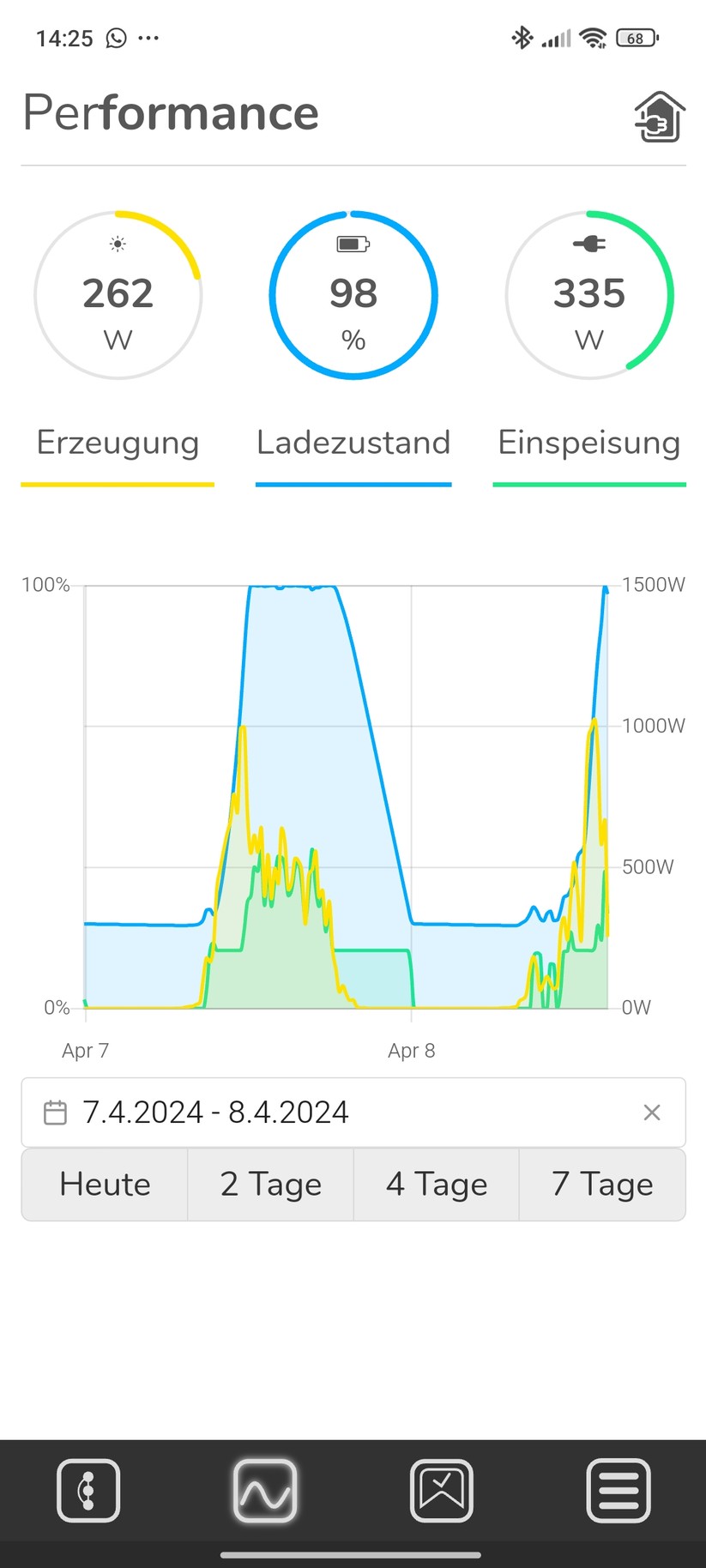Select the Erzeugung tab
This screenshot has width=706, height=1568.
(118, 443)
